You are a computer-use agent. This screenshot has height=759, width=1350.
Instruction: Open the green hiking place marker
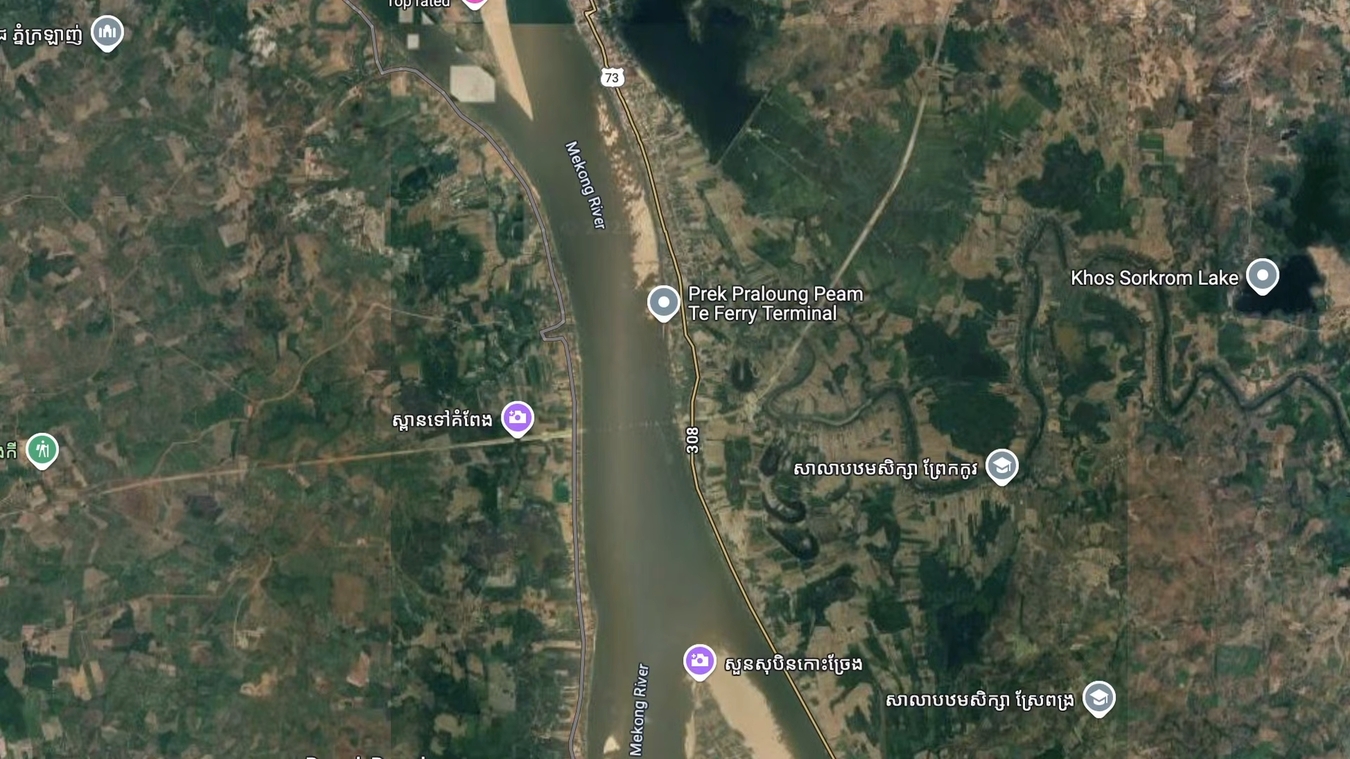tap(42, 450)
